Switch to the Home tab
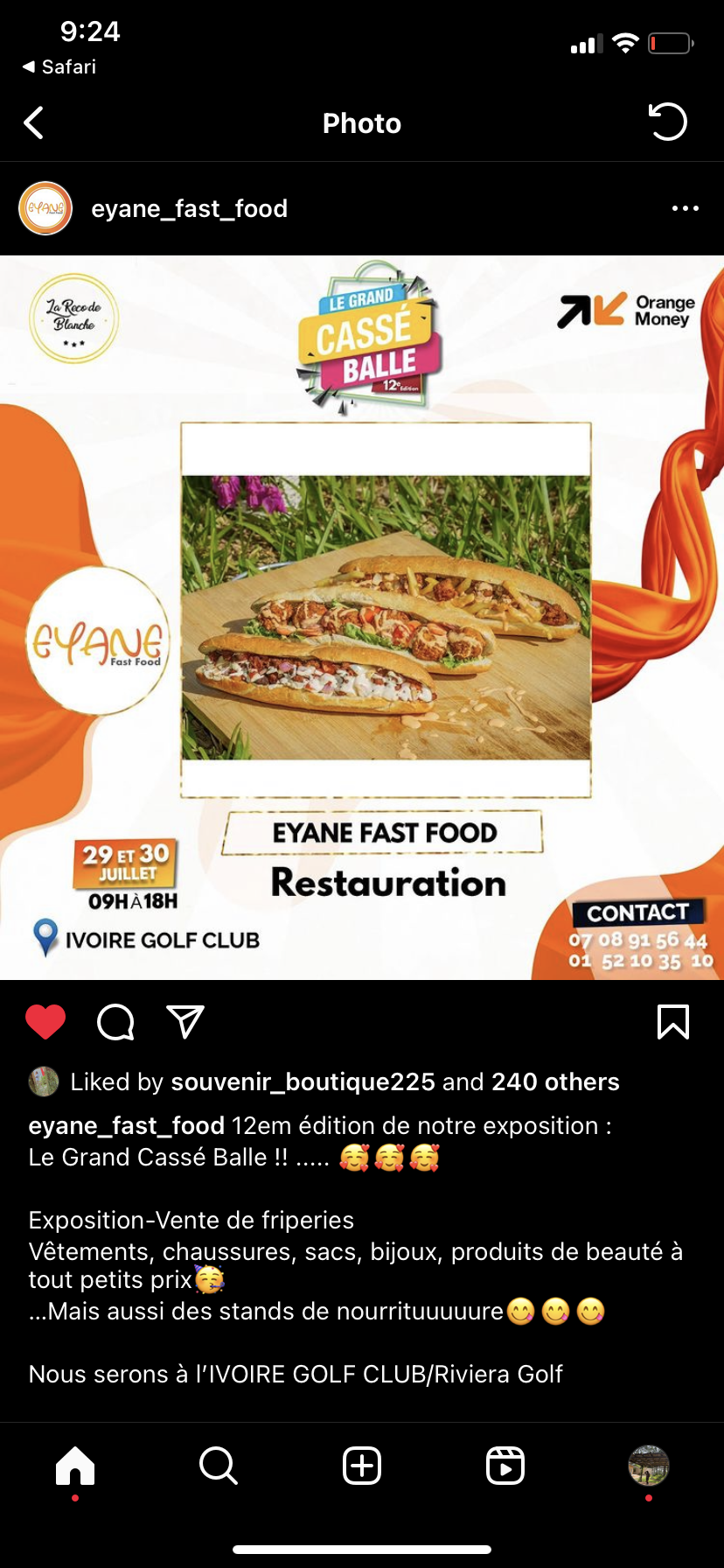The height and width of the screenshot is (1568, 724). point(75,1466)
